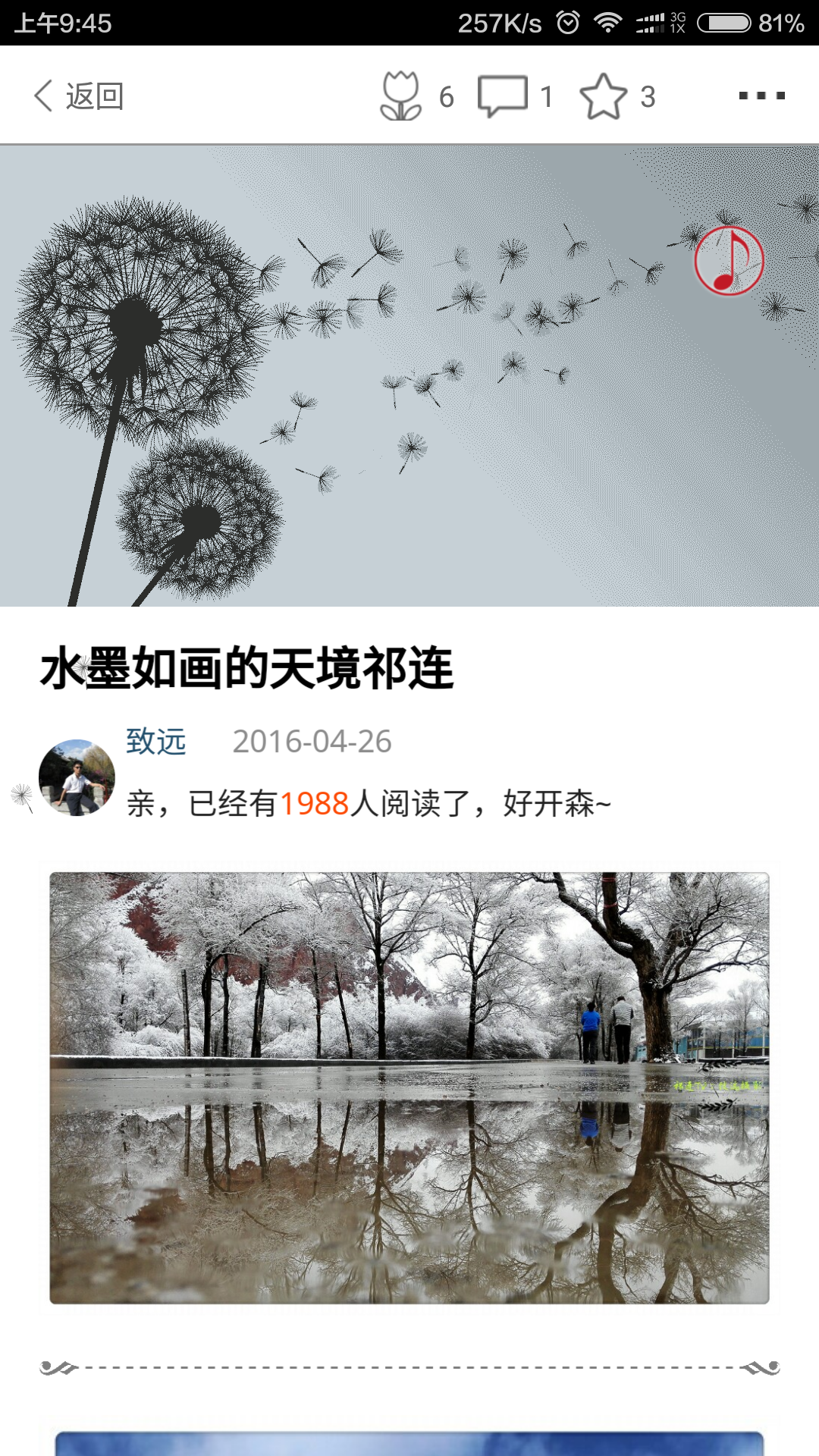This screenshot has height=1456, width=819.
Task: Open the comments bubble icon
Action: pos(502,96)
